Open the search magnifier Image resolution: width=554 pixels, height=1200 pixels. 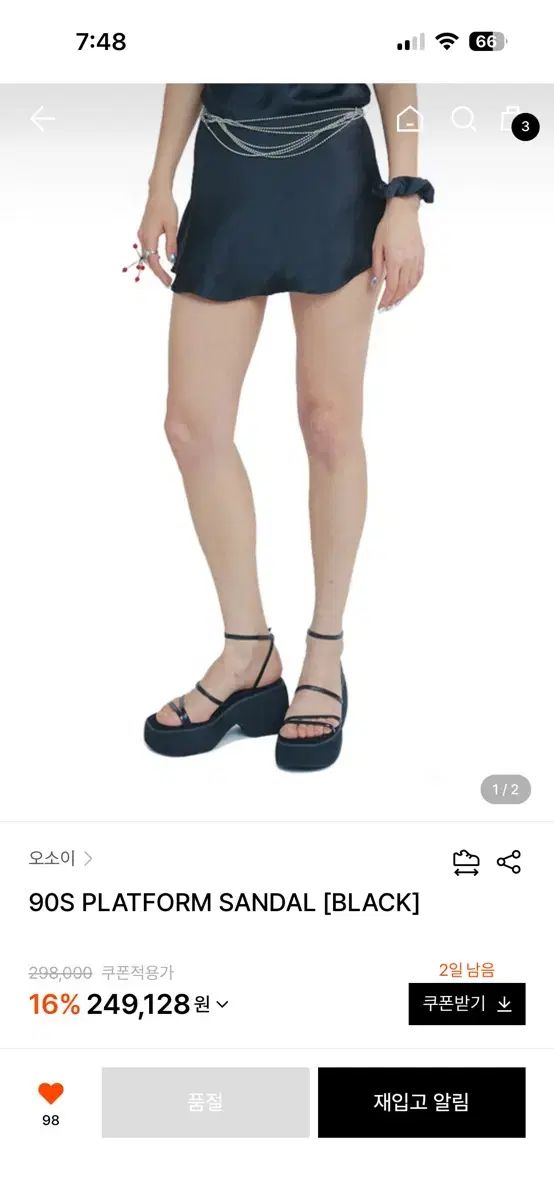coord(463,119)
